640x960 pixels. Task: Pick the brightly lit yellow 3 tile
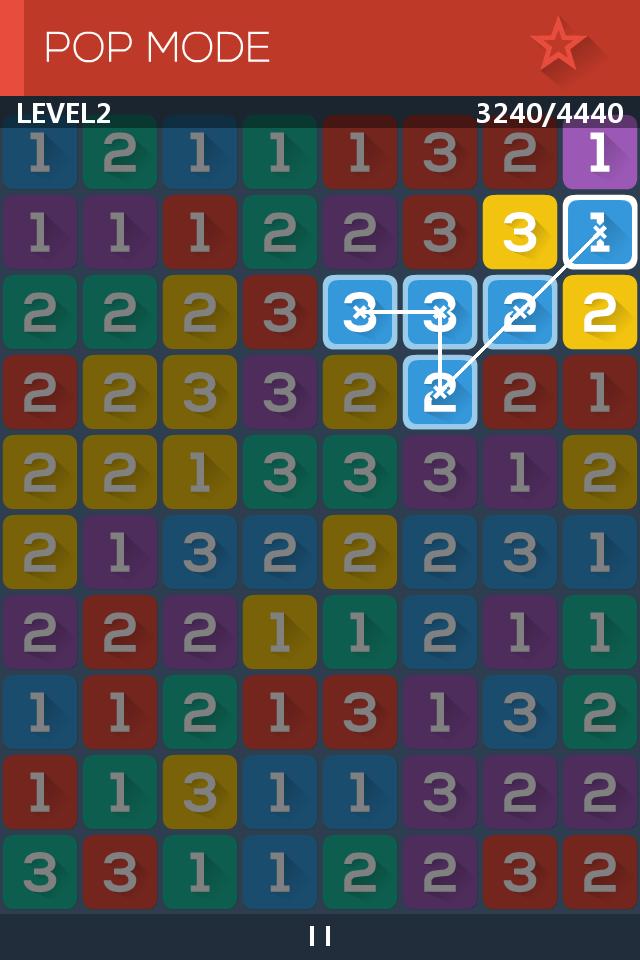tap(520, 232)
